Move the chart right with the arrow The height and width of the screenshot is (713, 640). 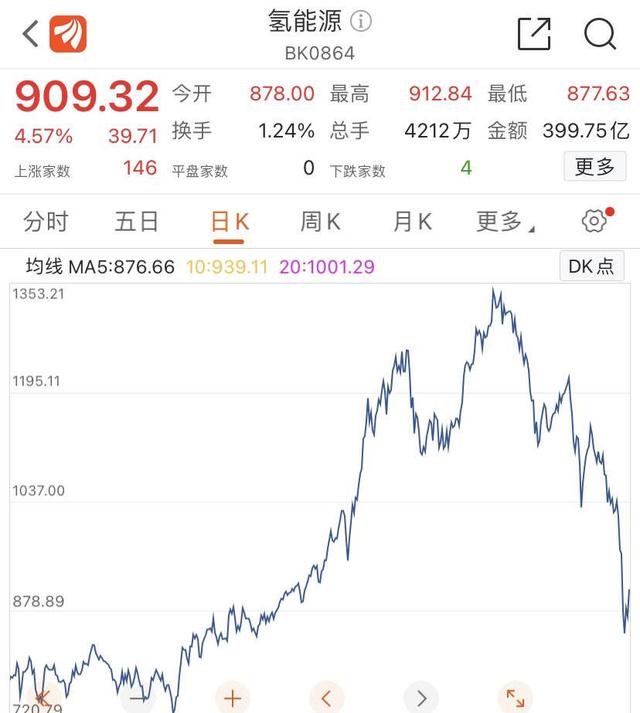click(421, 698)
